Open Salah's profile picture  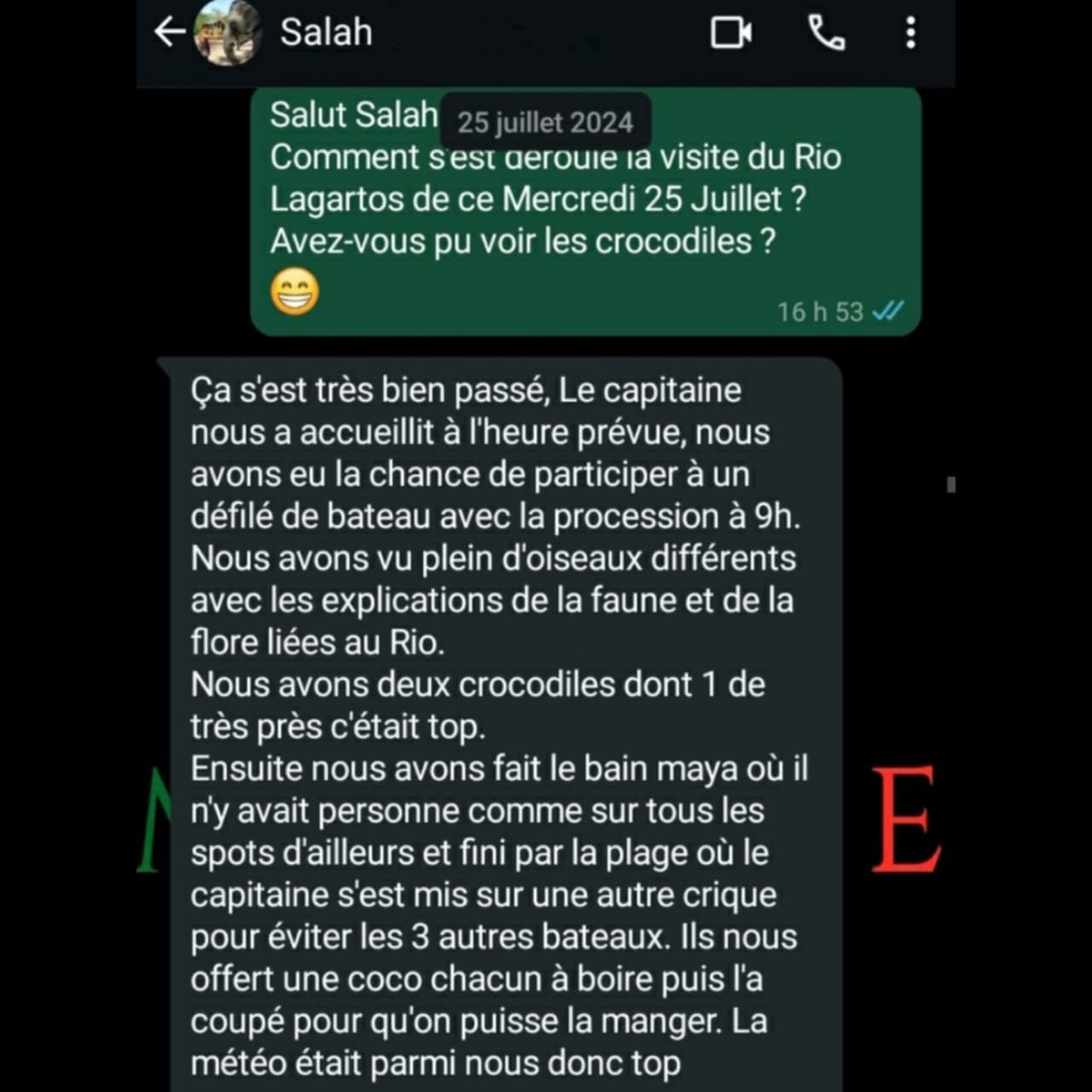(x=226, y=34)
